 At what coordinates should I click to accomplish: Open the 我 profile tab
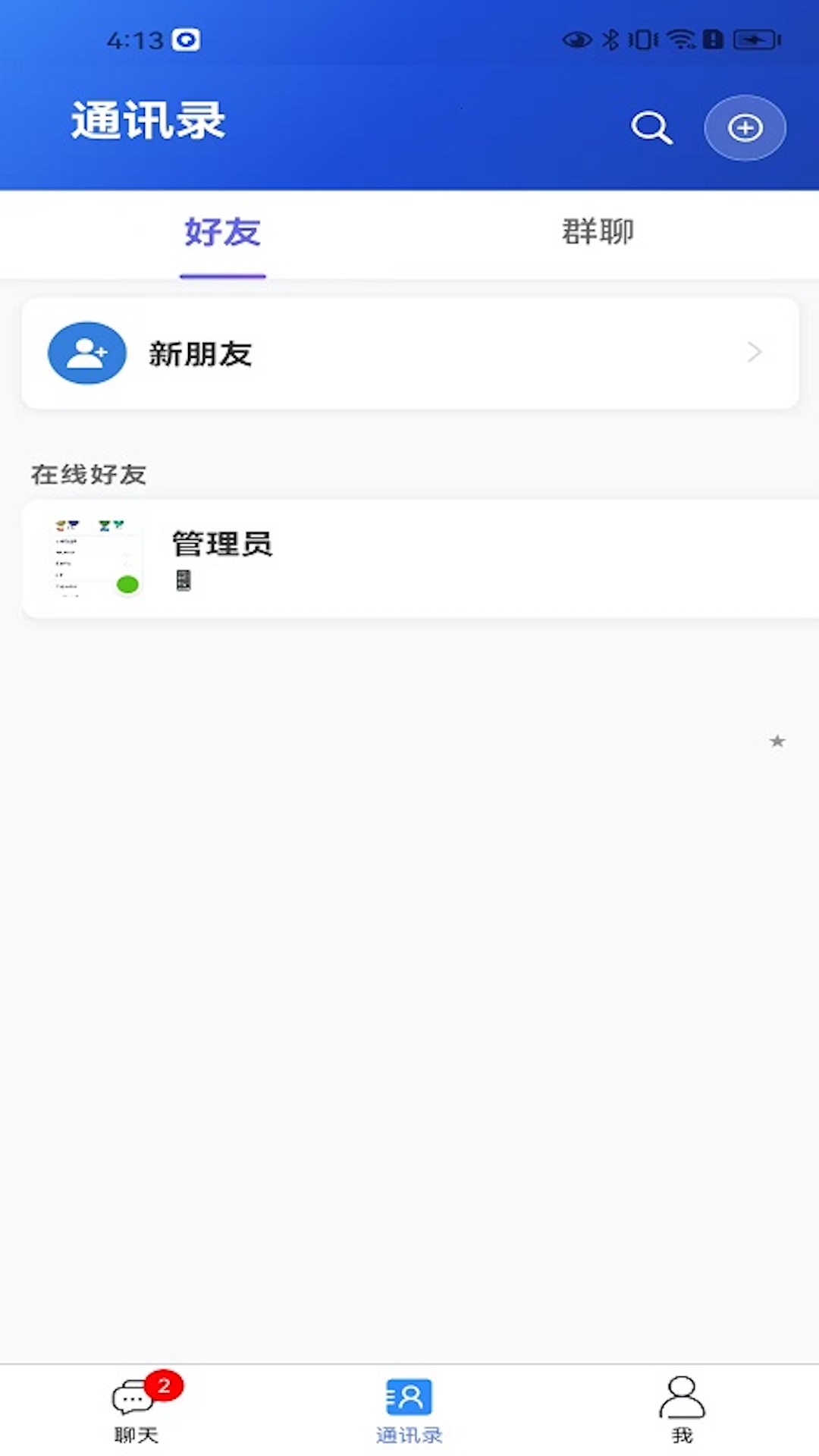coord(682,1409)
